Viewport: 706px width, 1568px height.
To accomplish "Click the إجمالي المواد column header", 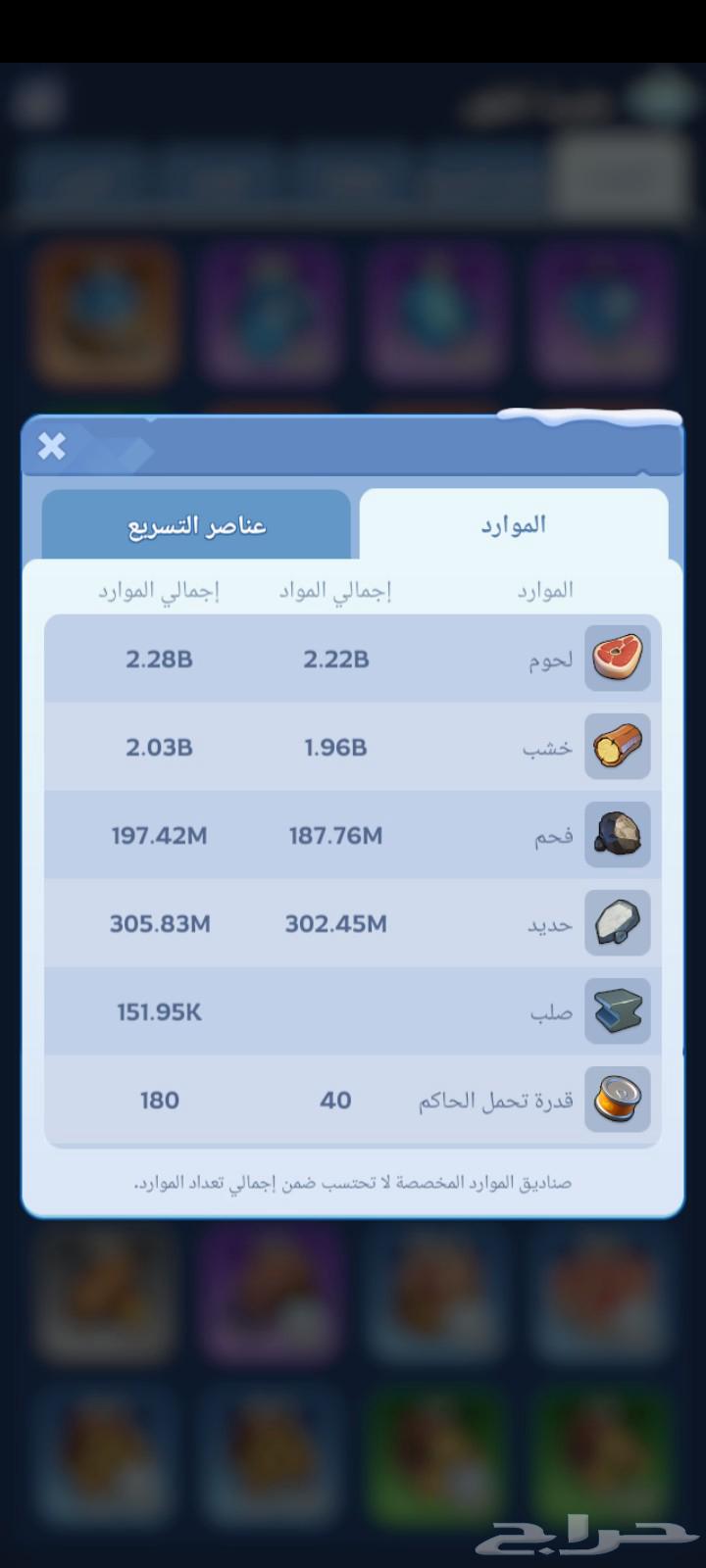I will [336, 589].
